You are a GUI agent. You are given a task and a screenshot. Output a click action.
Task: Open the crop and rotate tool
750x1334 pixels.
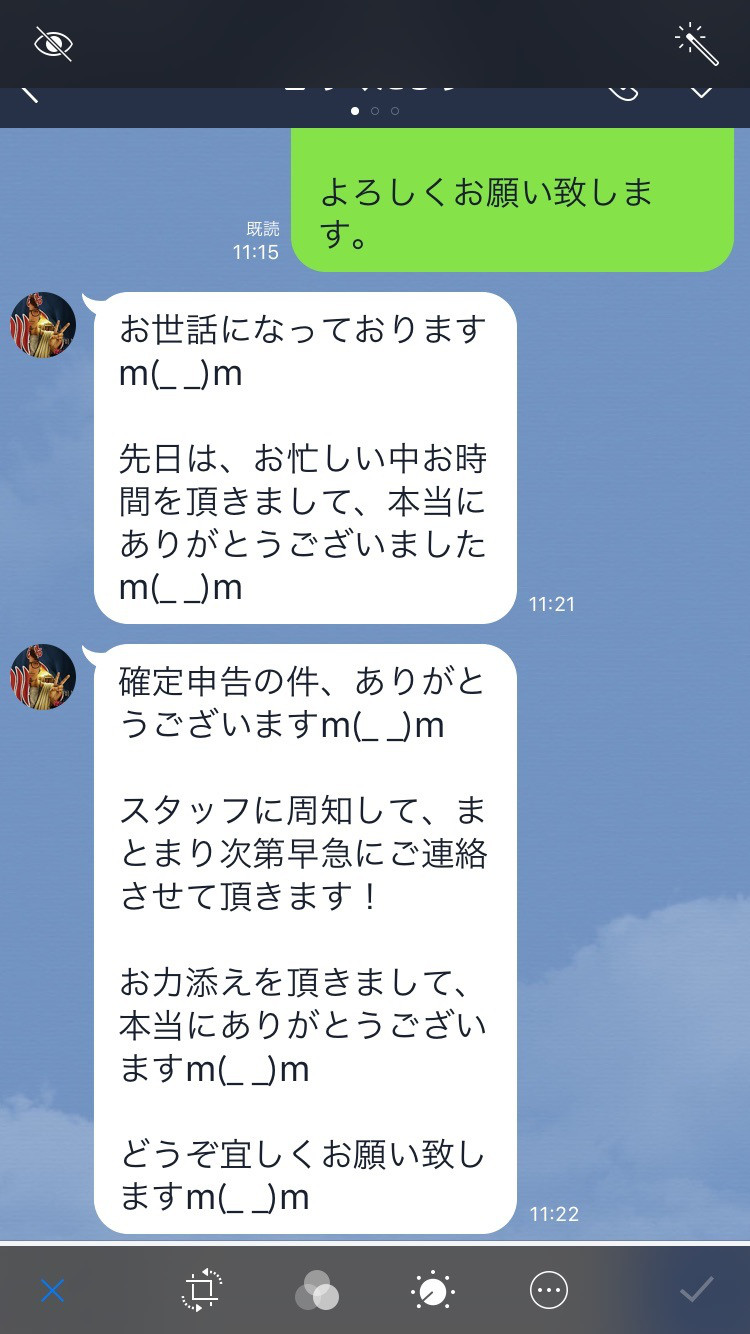pos(201,1290)
